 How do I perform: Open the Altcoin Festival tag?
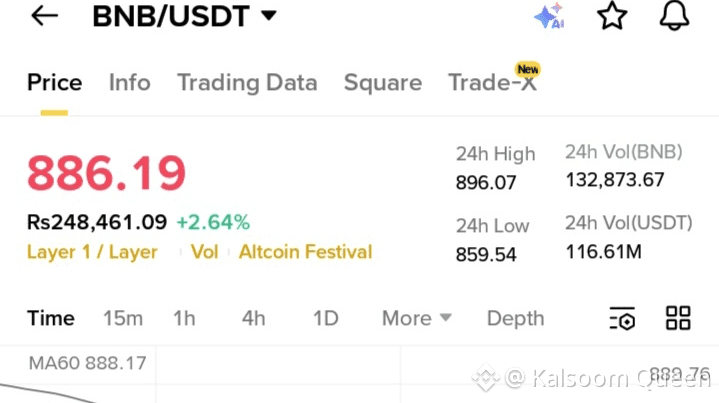point(305,252)
